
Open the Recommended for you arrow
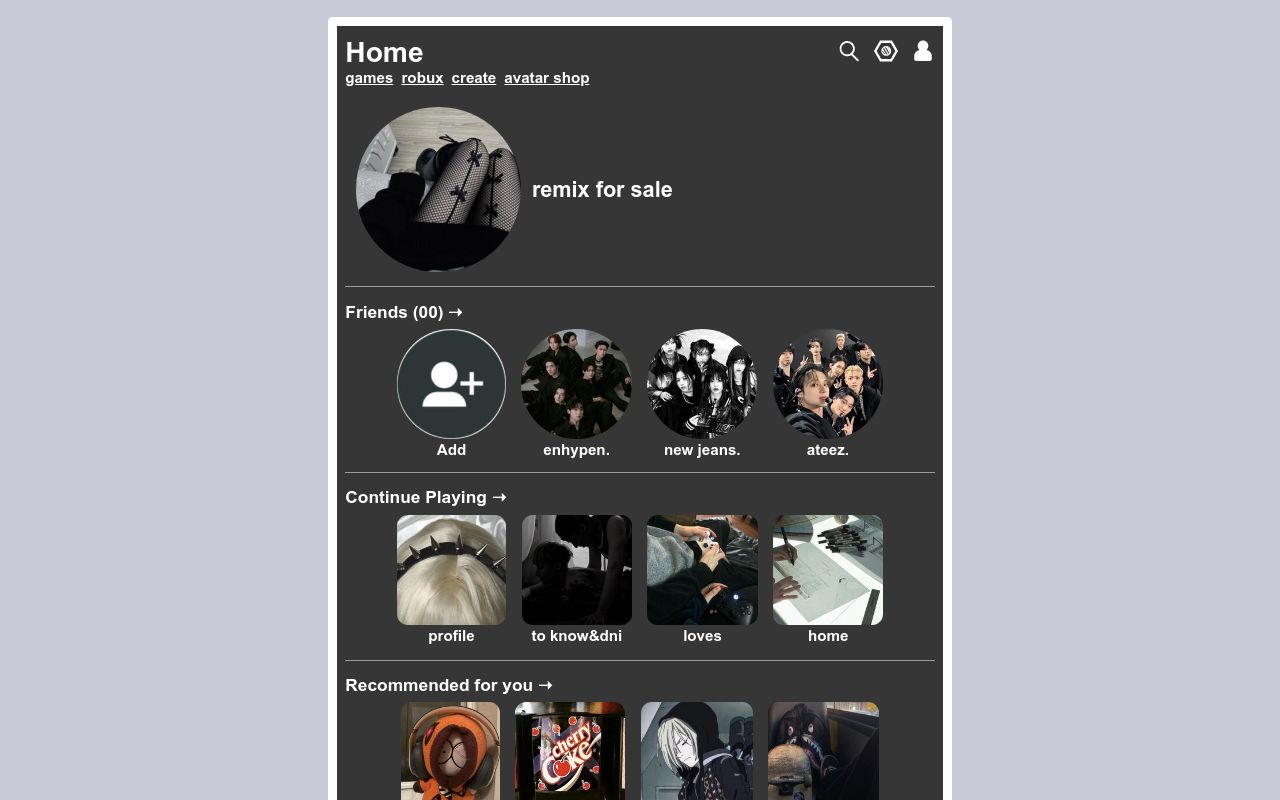tap(545, 686)
